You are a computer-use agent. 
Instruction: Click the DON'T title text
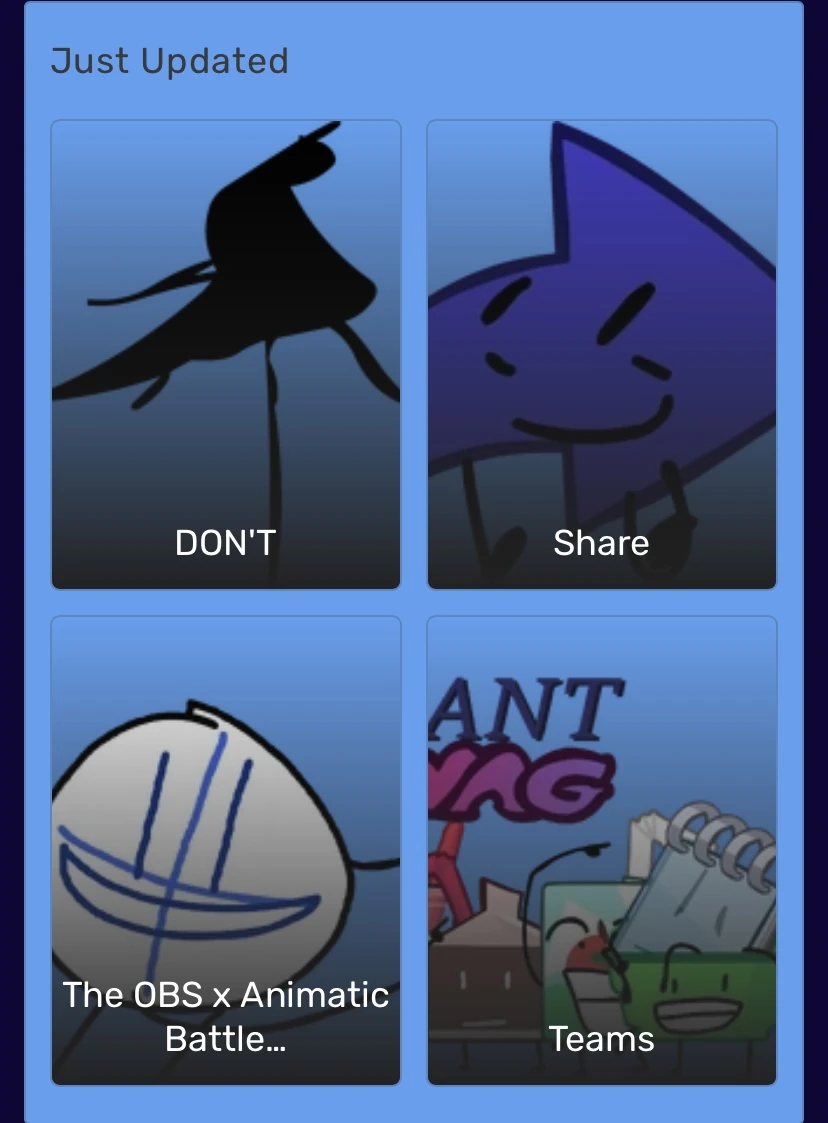tap(225, 543)
